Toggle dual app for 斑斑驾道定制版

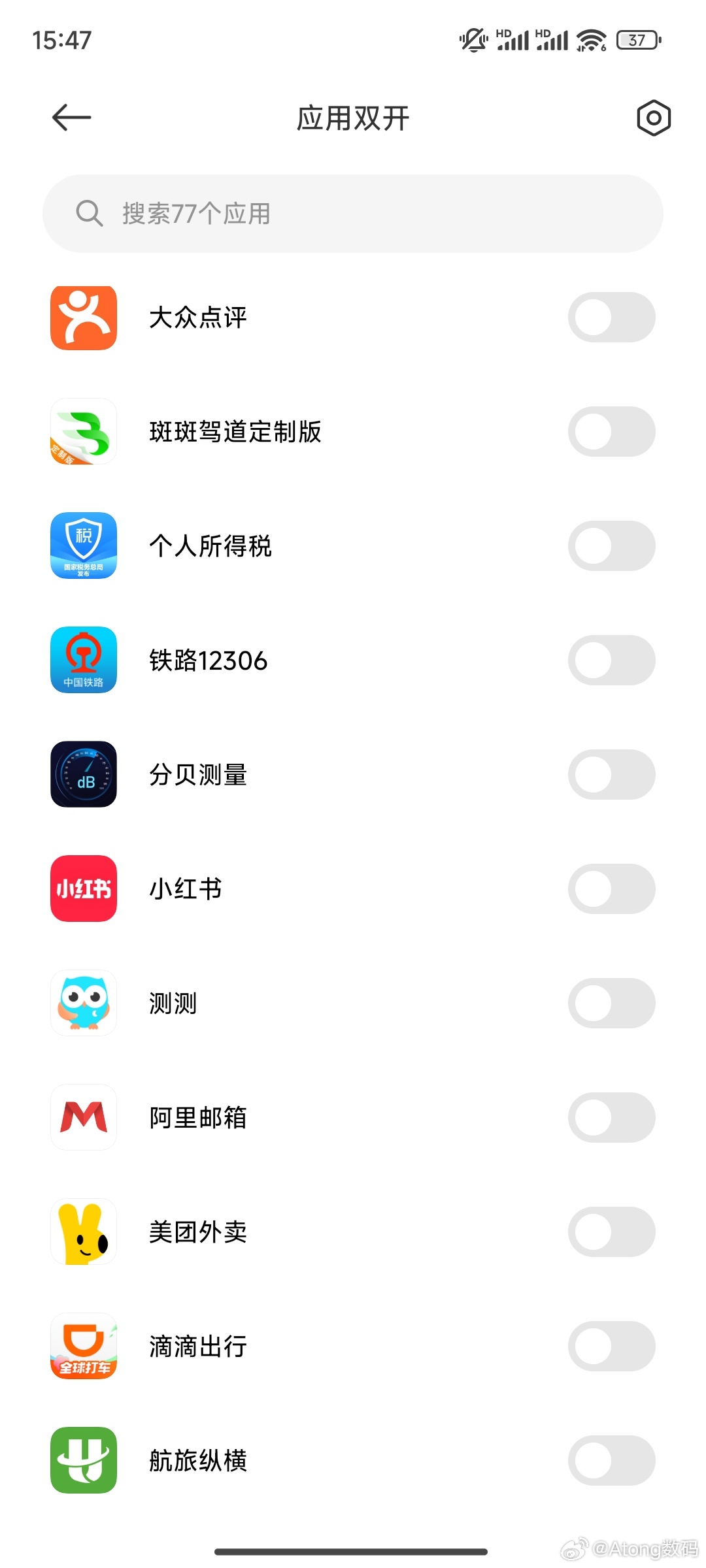click(x=611, y=432)
